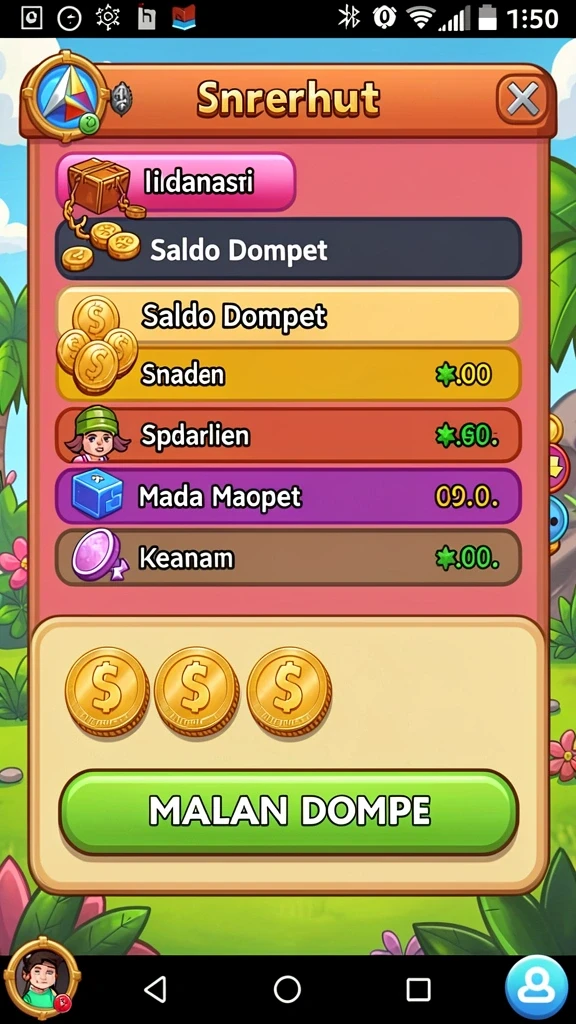Select the dark Saldo Dompet bar
This screenshot has width=576, height=1024.
(289, 249)
